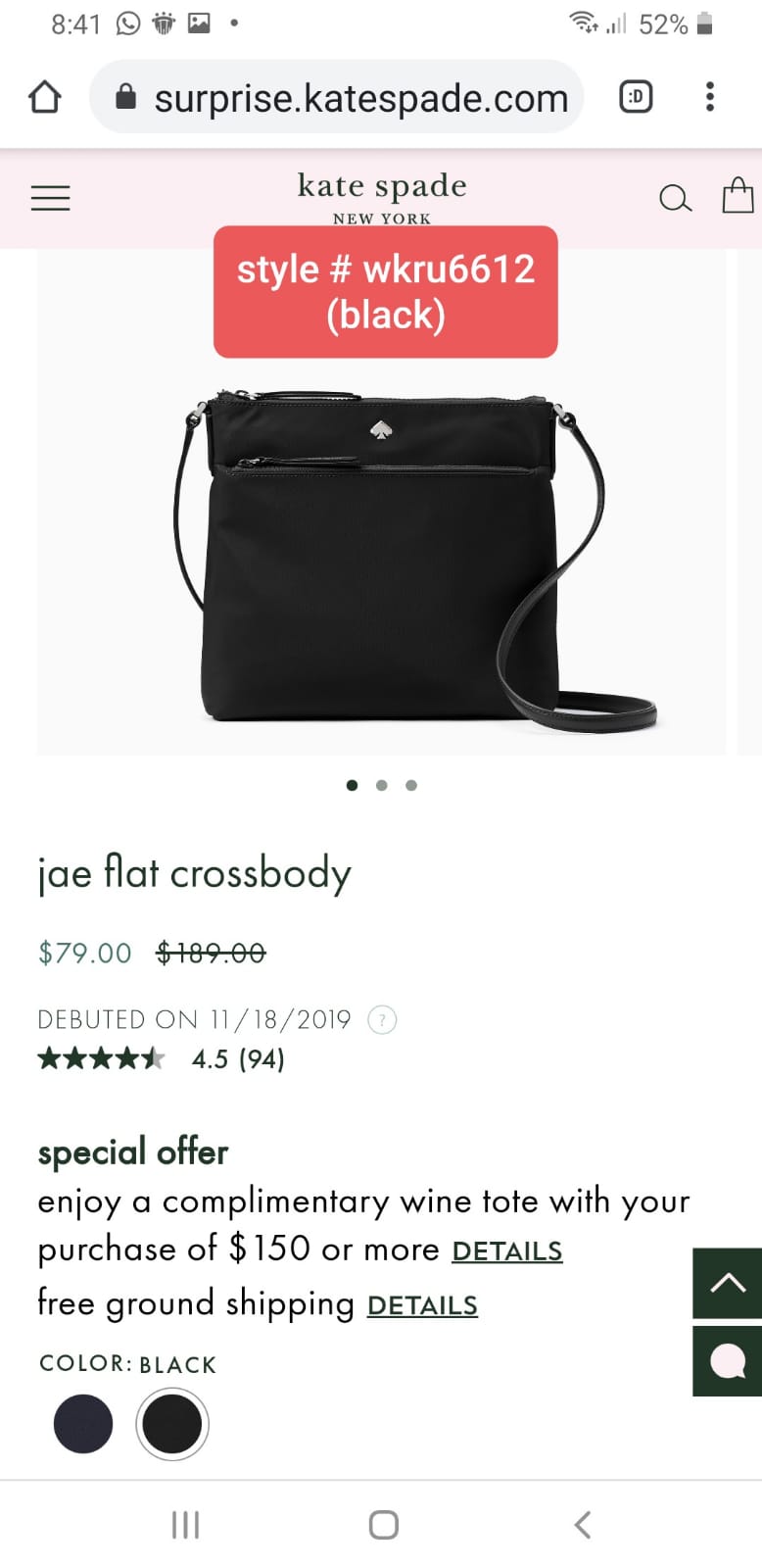
Task: Open the shopping bag
Action: click(738, 195)
